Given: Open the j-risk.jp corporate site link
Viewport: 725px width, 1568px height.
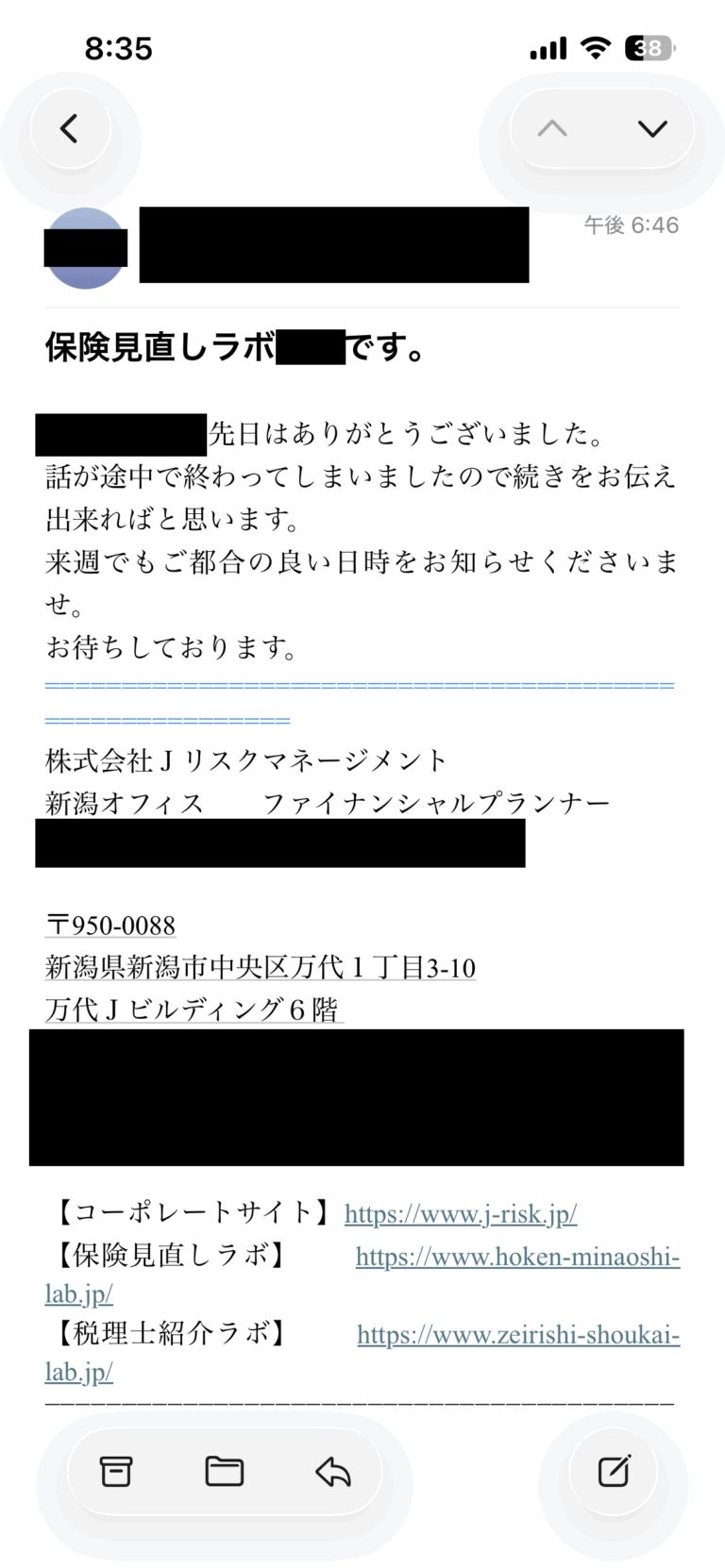Looking at the screenshot, I should [461, 1213].
